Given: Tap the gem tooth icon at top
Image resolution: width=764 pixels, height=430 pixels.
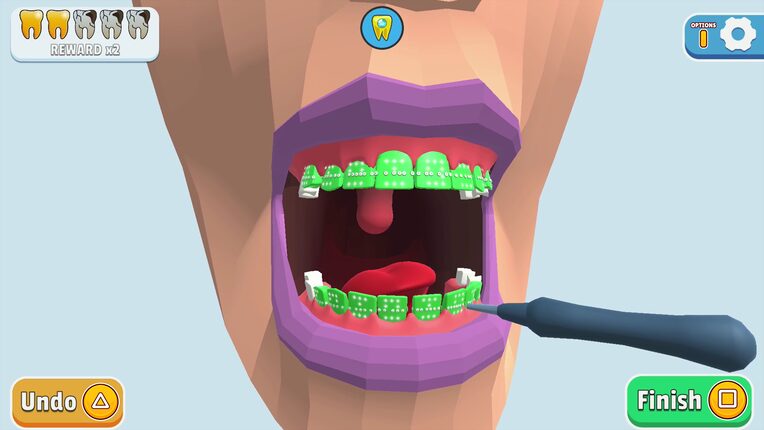Looking at the screenshot, I should 382,28.
